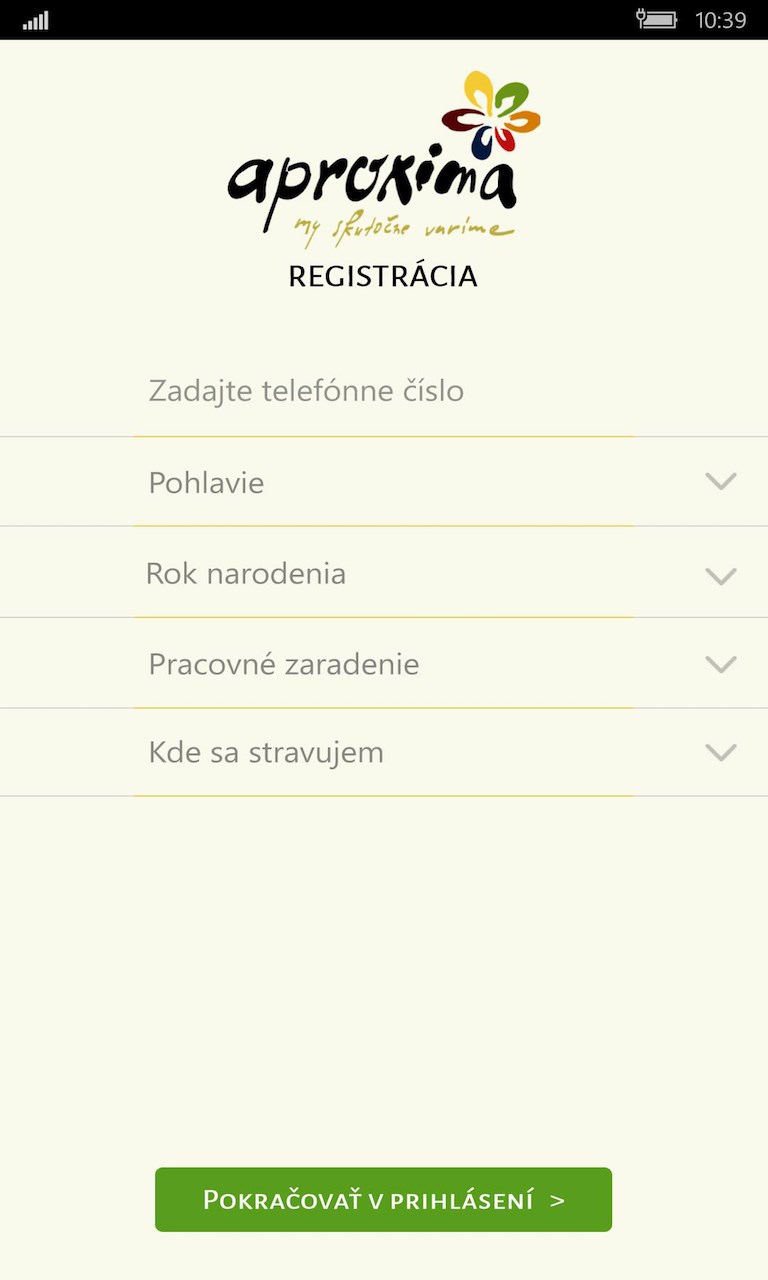Open the Rok narodenia picker
The height and width of the screenshot is (1280, 768).
point(384,574)
